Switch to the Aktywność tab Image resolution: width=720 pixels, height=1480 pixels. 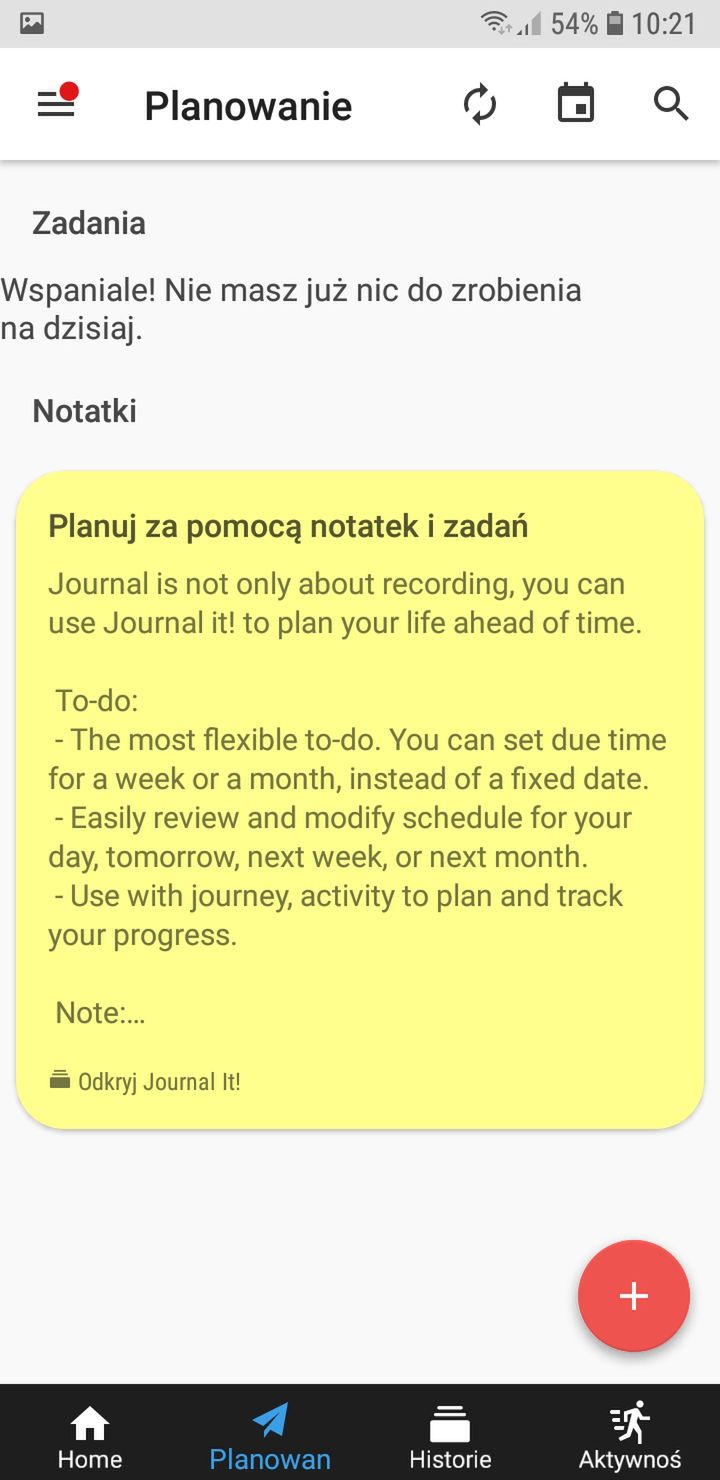coord(630,1436)
